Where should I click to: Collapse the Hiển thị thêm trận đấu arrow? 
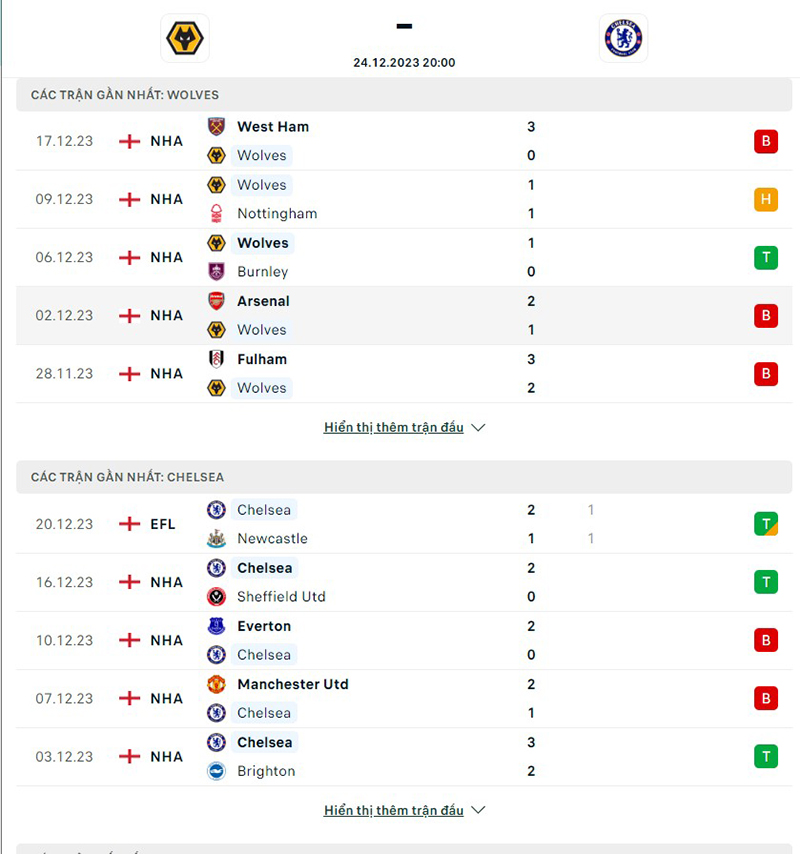click(x=478, y=810)
